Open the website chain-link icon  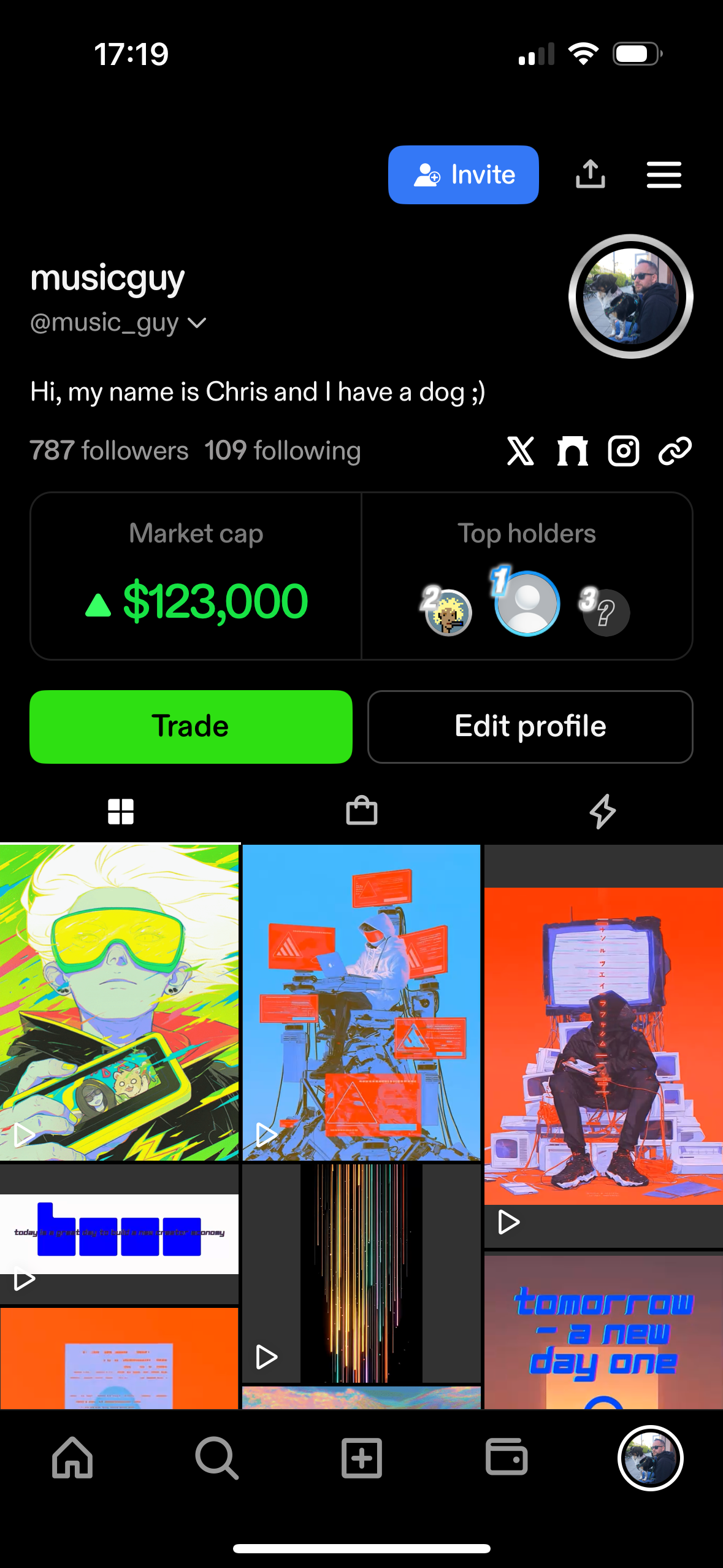click(675, 451)
